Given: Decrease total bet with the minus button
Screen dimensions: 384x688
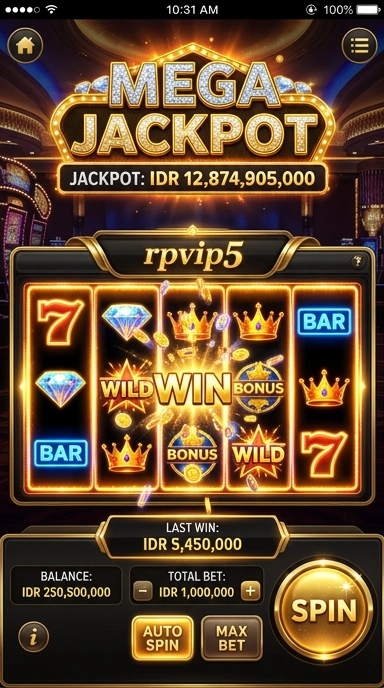Looking at the screenshot, I should 143,591.
